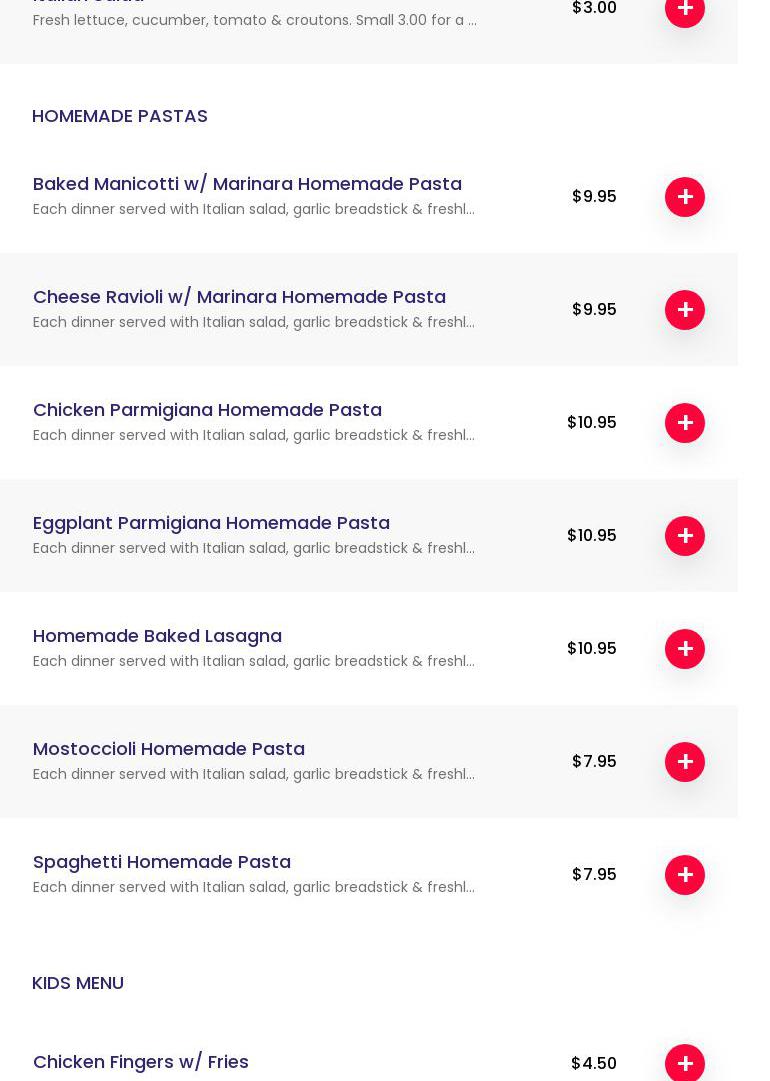Add Eggplant Parmigiana Homemade Pasta to order
Screen dimensions: 770x1081
[x=685, y=536]
